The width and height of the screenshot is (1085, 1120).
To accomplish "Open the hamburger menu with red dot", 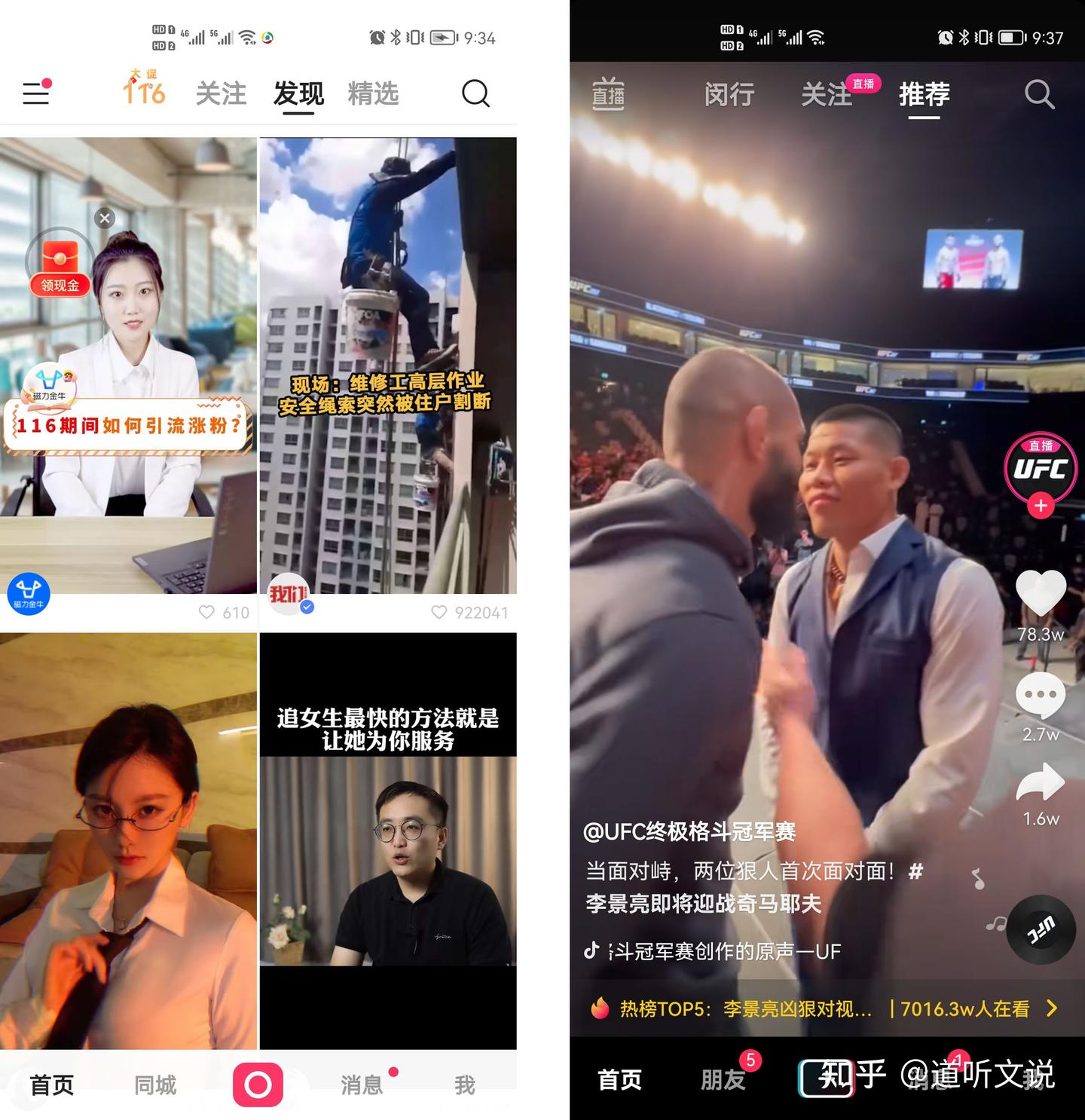I will 36,93.
